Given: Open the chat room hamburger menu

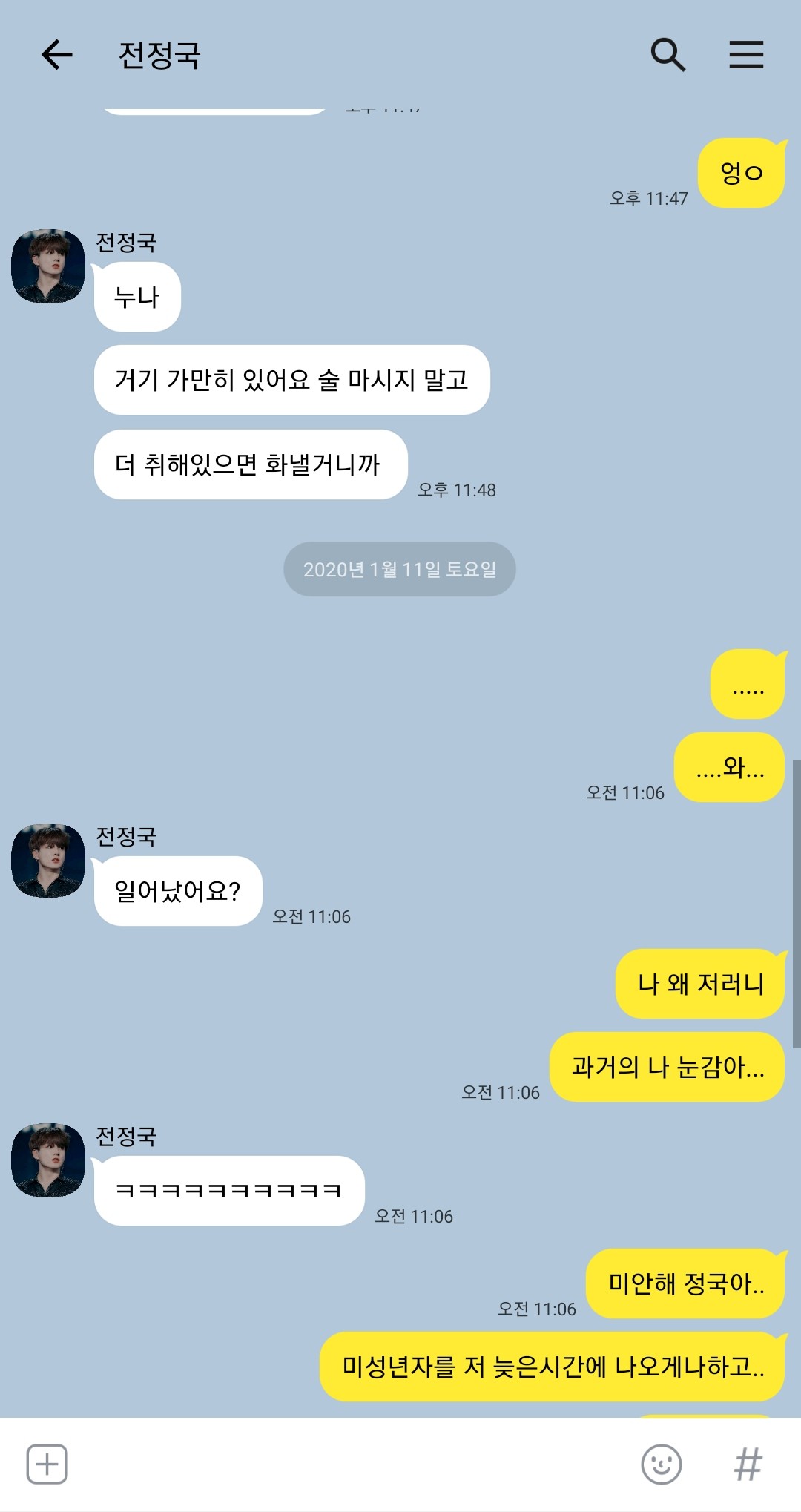Looking at the screenshot, I should click(x=746, y=55).
